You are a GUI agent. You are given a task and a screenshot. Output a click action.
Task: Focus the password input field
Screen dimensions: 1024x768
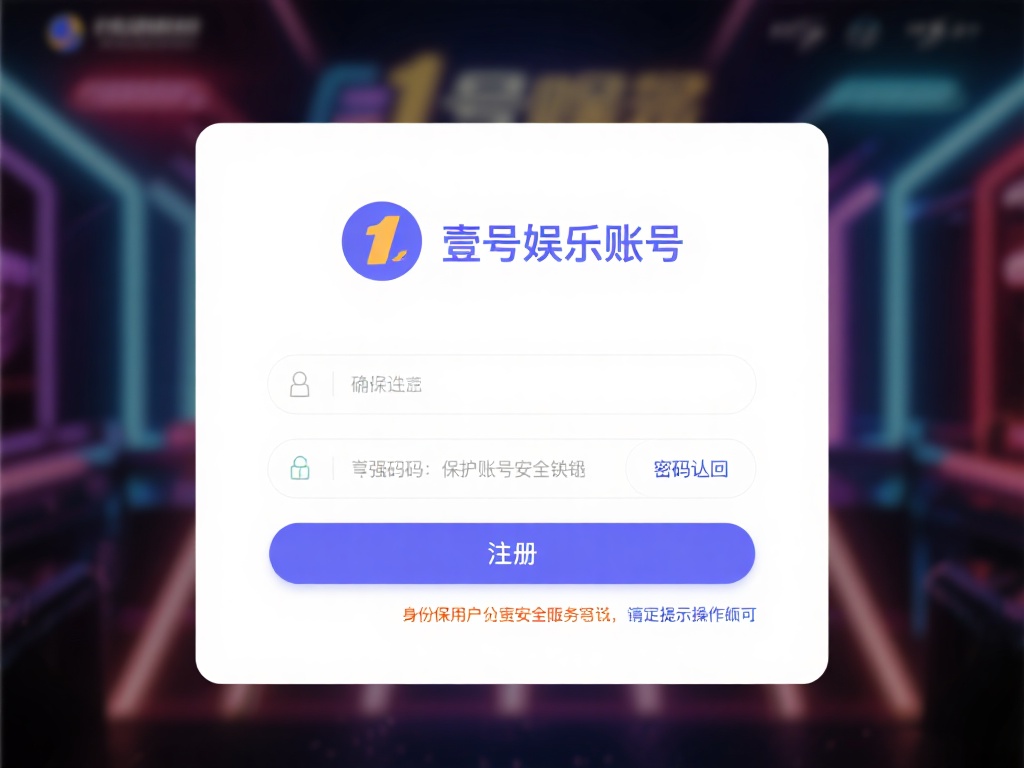(x=480, y=468)
